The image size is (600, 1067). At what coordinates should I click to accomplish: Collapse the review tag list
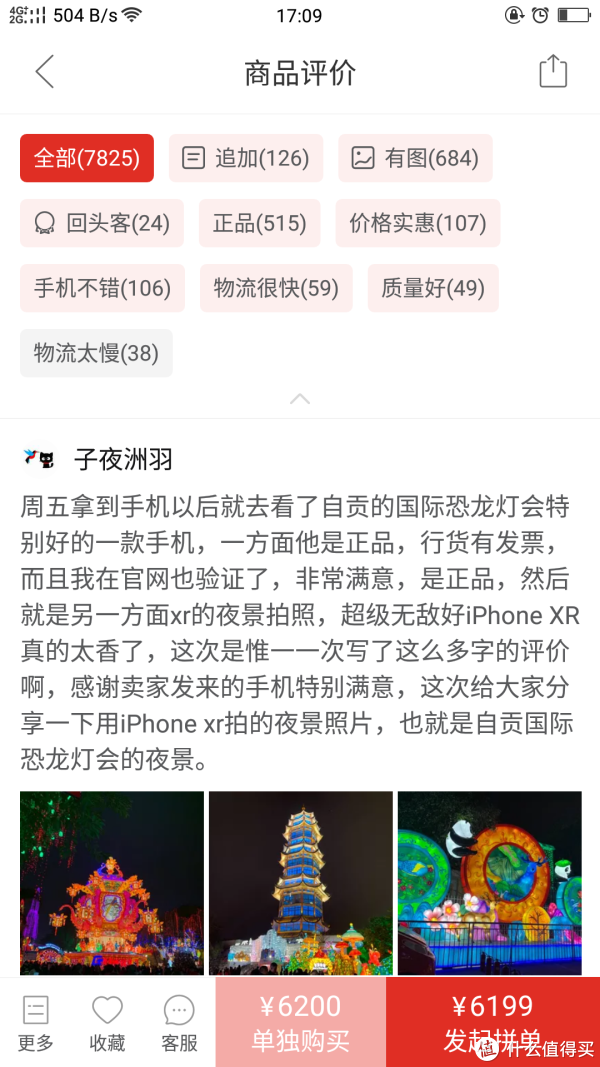pos(300,399)
